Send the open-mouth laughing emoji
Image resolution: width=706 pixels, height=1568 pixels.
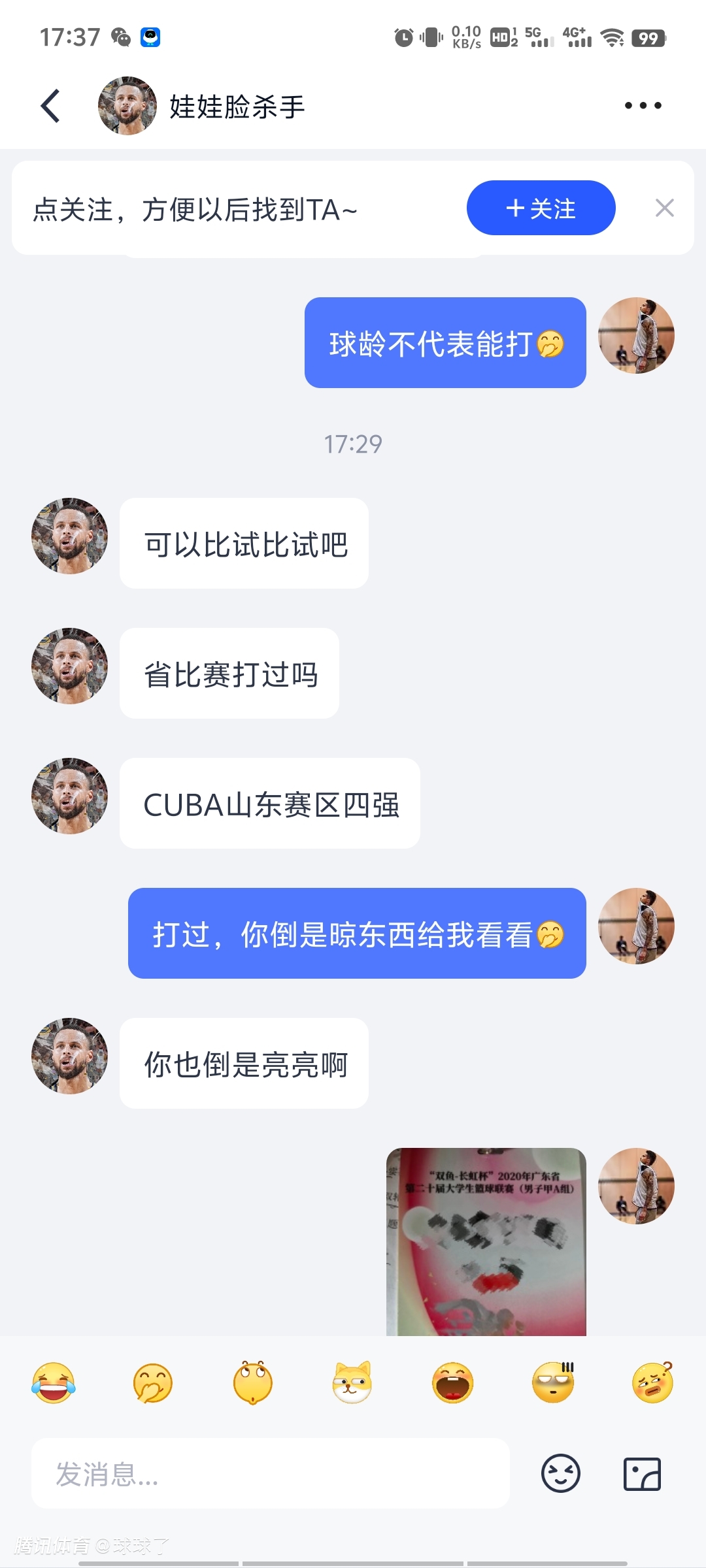click(x=452, y=1382)
